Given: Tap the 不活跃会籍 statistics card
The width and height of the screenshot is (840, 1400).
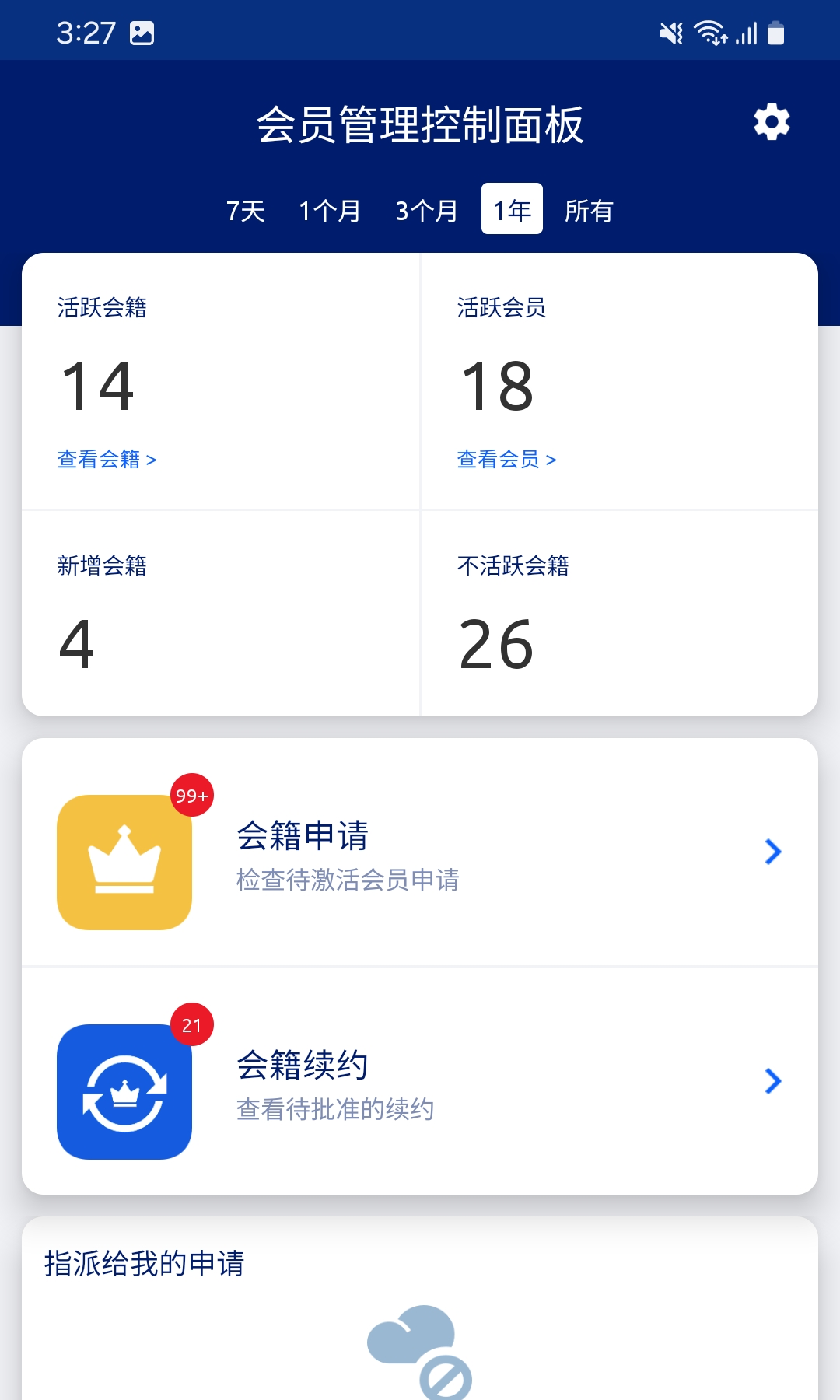Looking at the screenshot, I should click(x=618, y=611).
